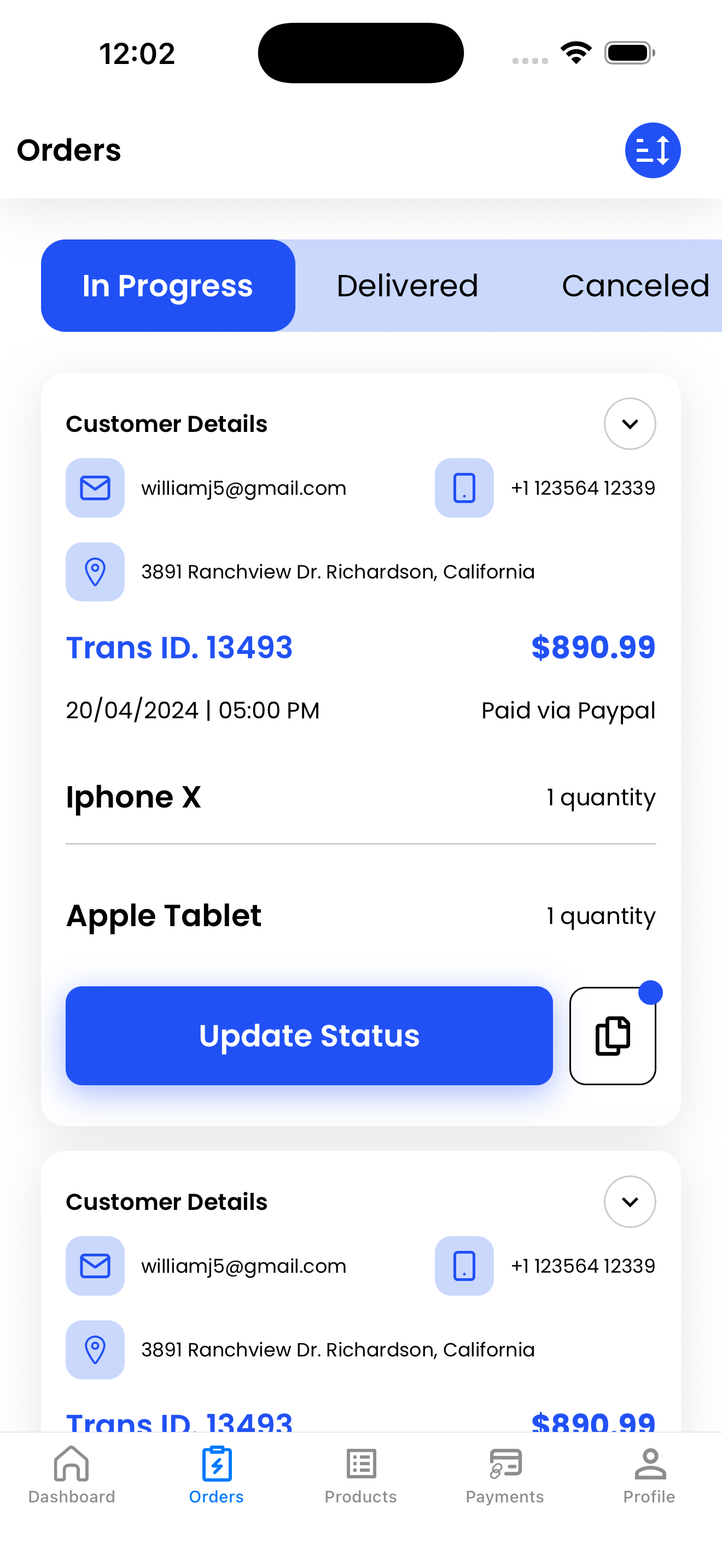The height and width of the screenshot is (1568, 722).
Task: Select the In Progress tab
Action: click(x=168, y=286)
